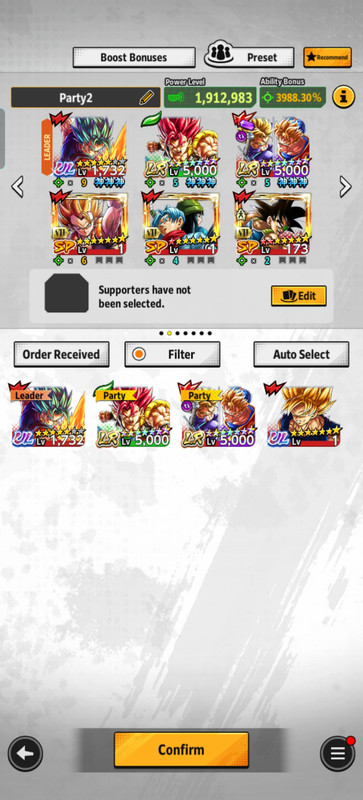Screen dimensions: 363x800
Task: Edit the Party2 name
Action: pos(147,97)
